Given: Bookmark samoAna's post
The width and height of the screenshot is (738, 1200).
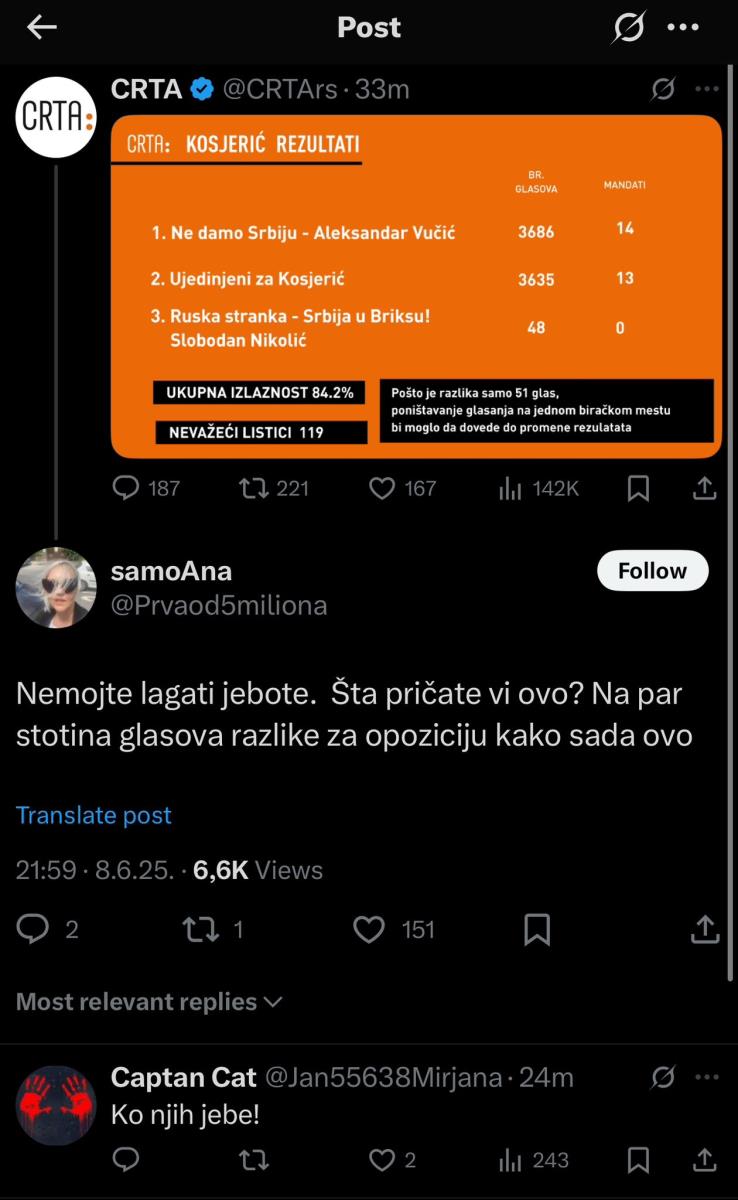Looking at the screenshot, I should [x=537, y=930].
